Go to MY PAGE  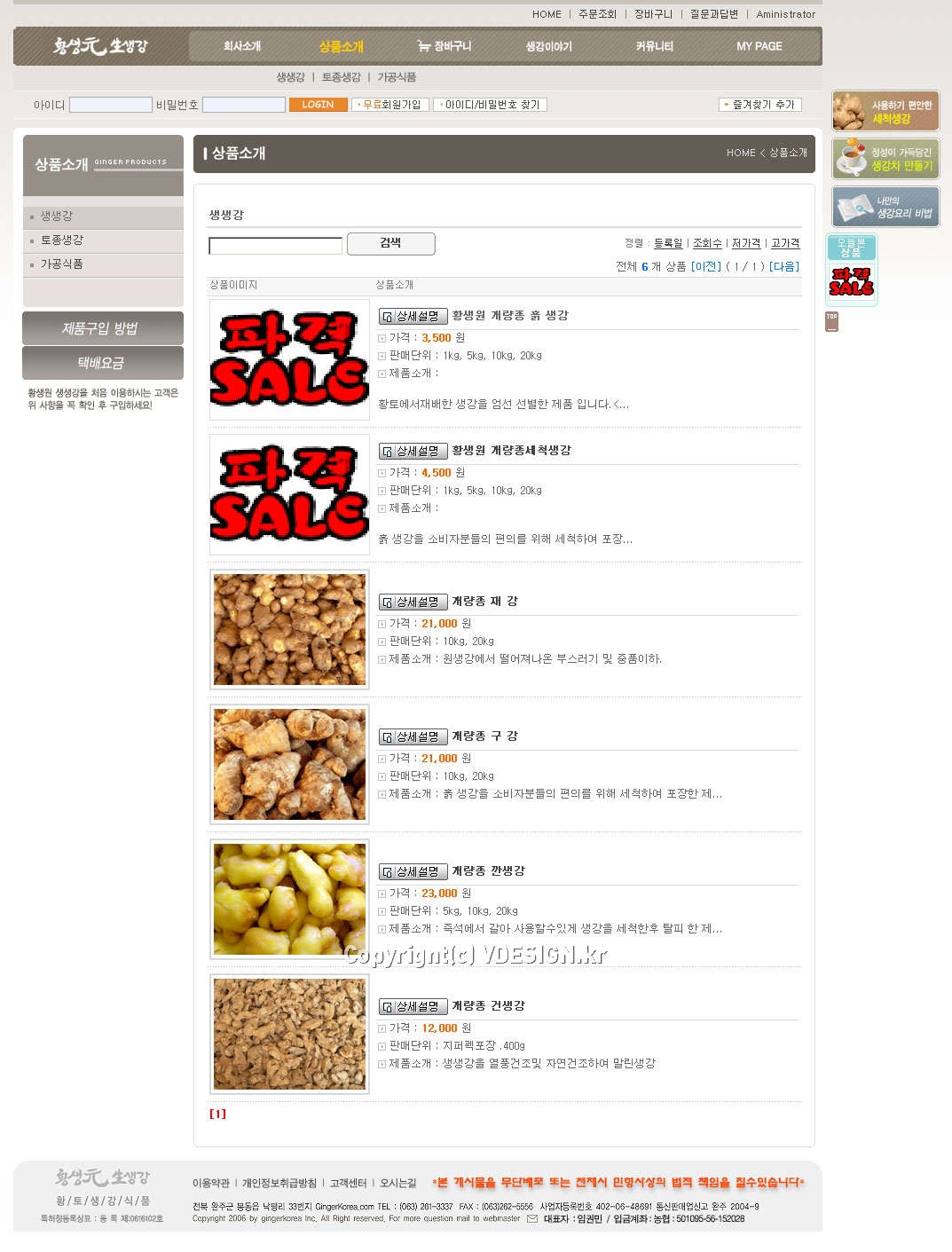[x=759, y=46]
